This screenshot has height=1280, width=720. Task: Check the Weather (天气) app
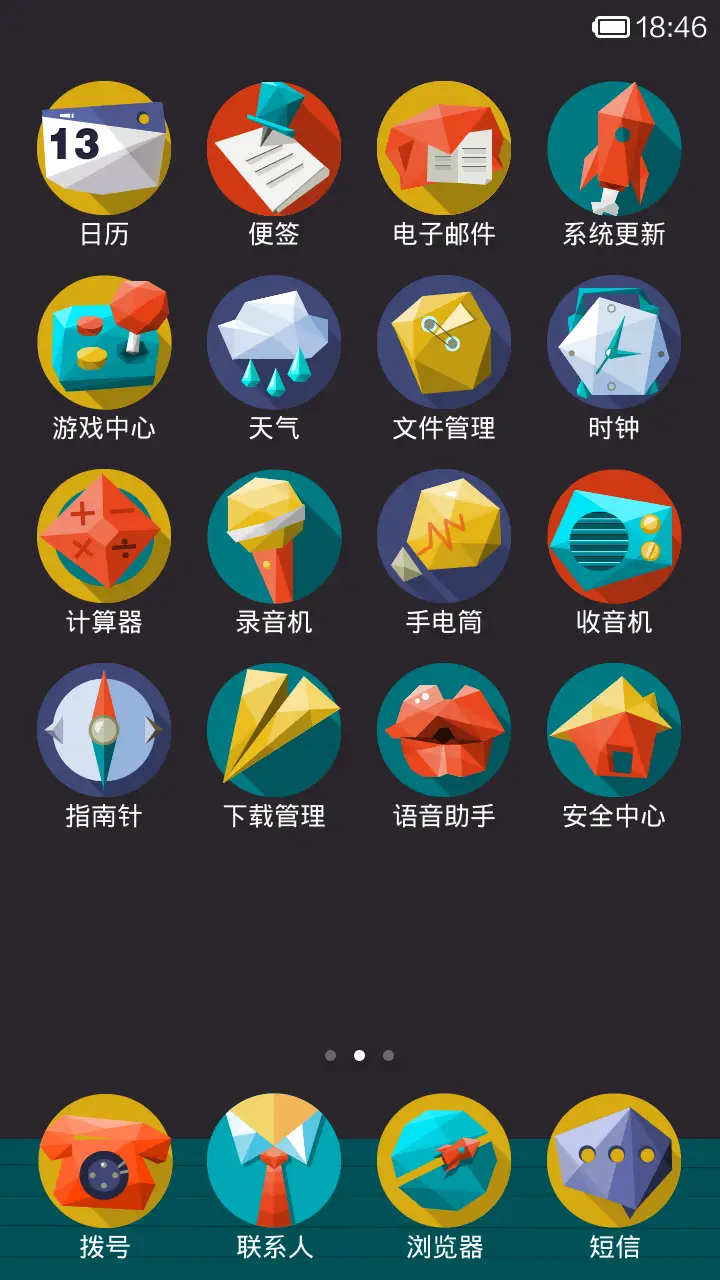(275, 342)
